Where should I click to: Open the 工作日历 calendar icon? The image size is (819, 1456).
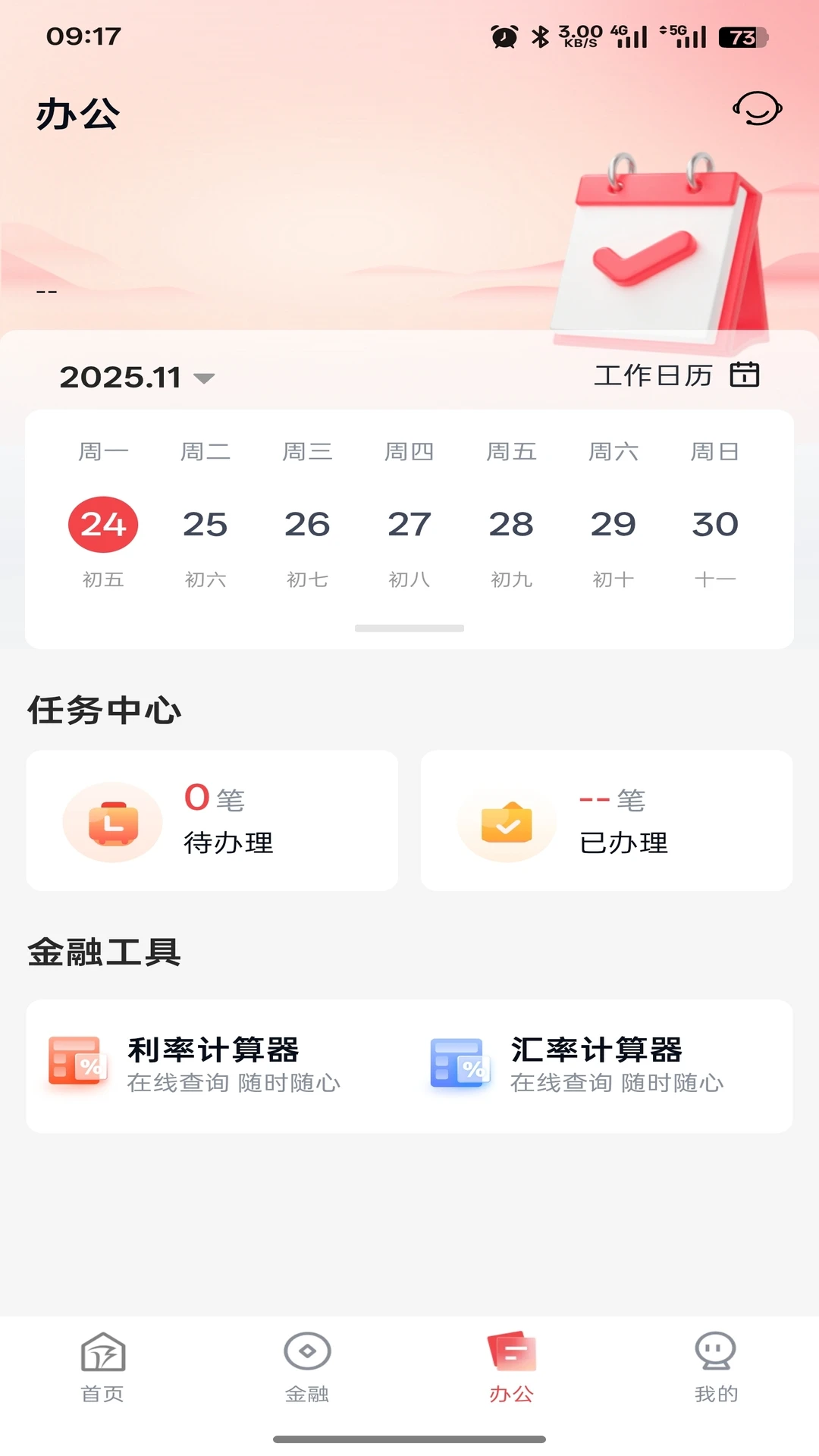tap(745, 374)
